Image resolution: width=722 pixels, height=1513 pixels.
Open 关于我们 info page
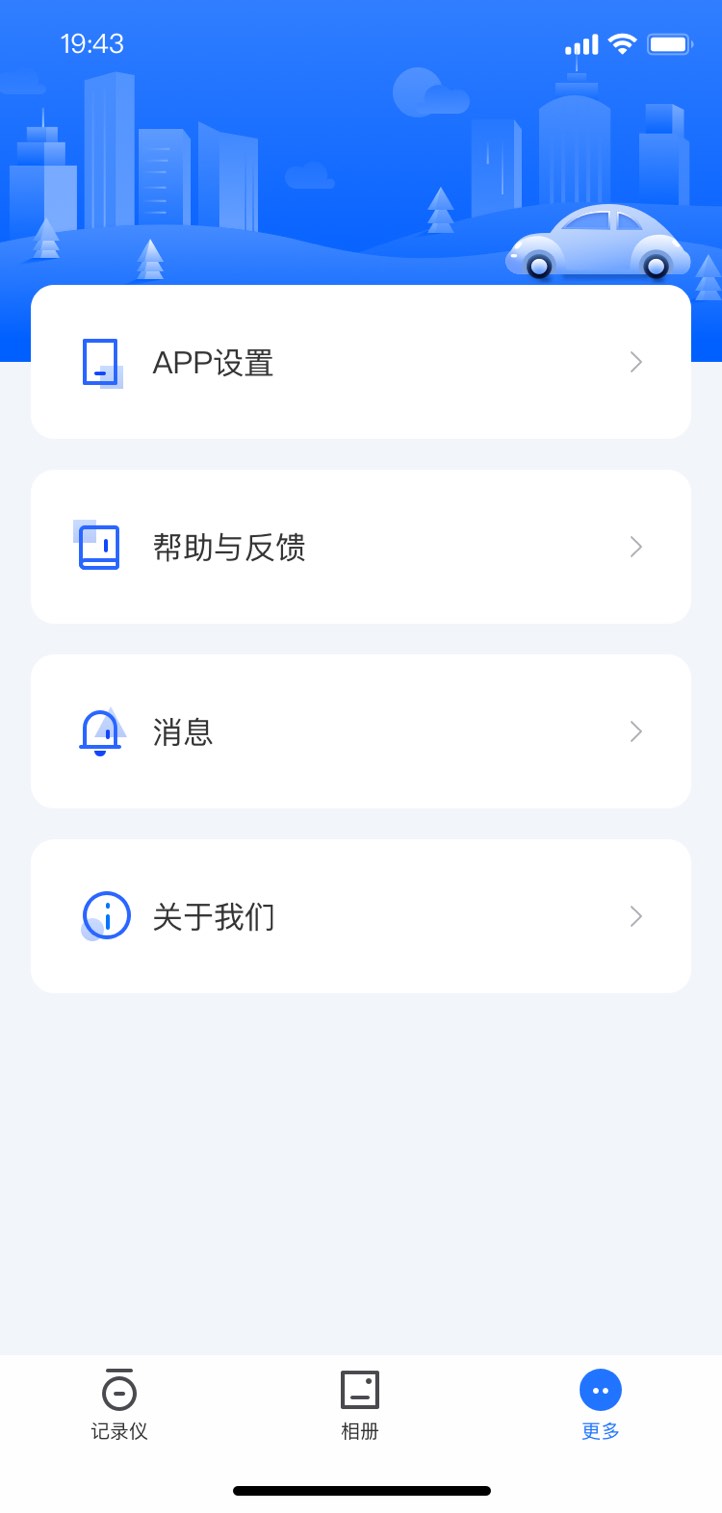(360, 916)
